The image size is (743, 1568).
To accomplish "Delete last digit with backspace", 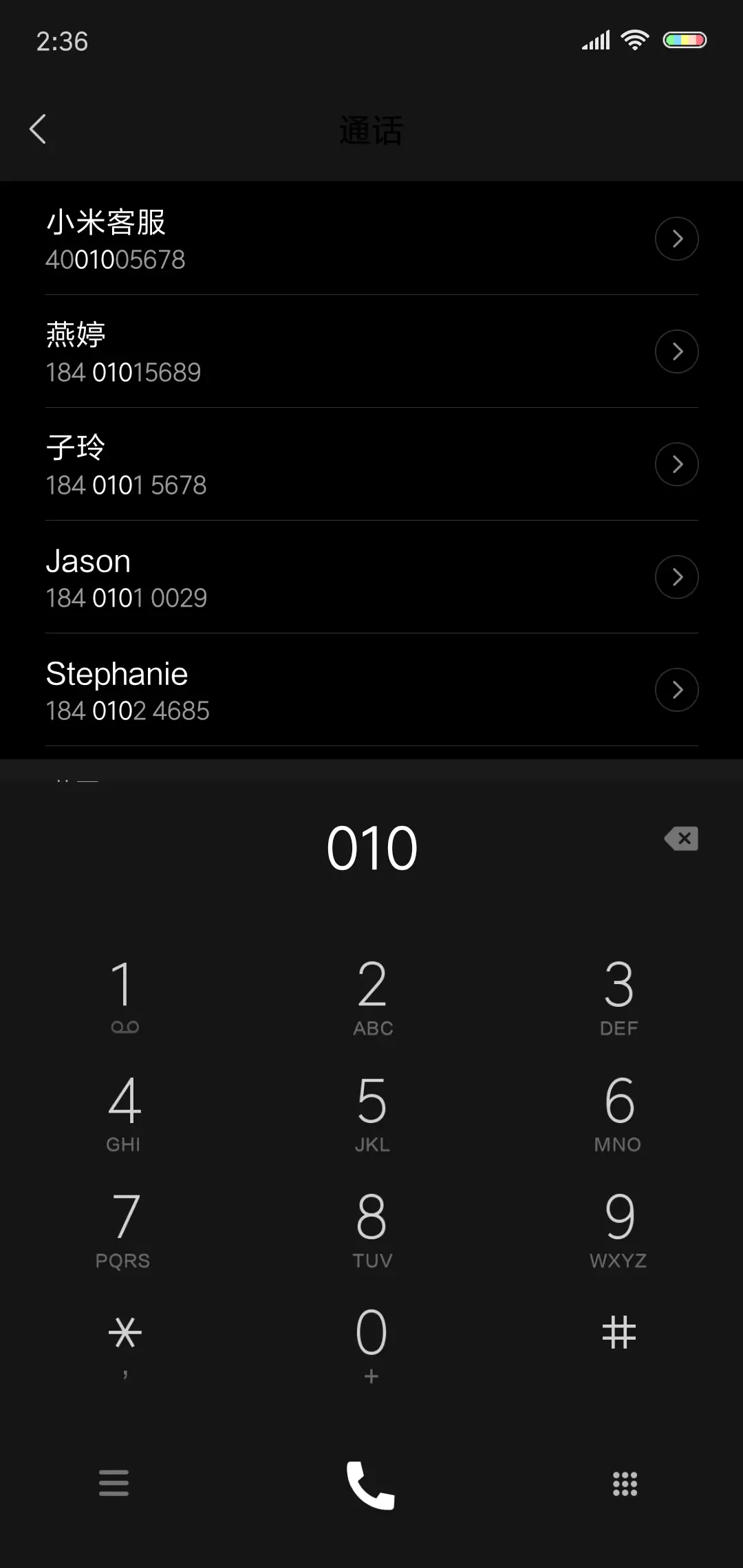I will click(x=681, y=839).
